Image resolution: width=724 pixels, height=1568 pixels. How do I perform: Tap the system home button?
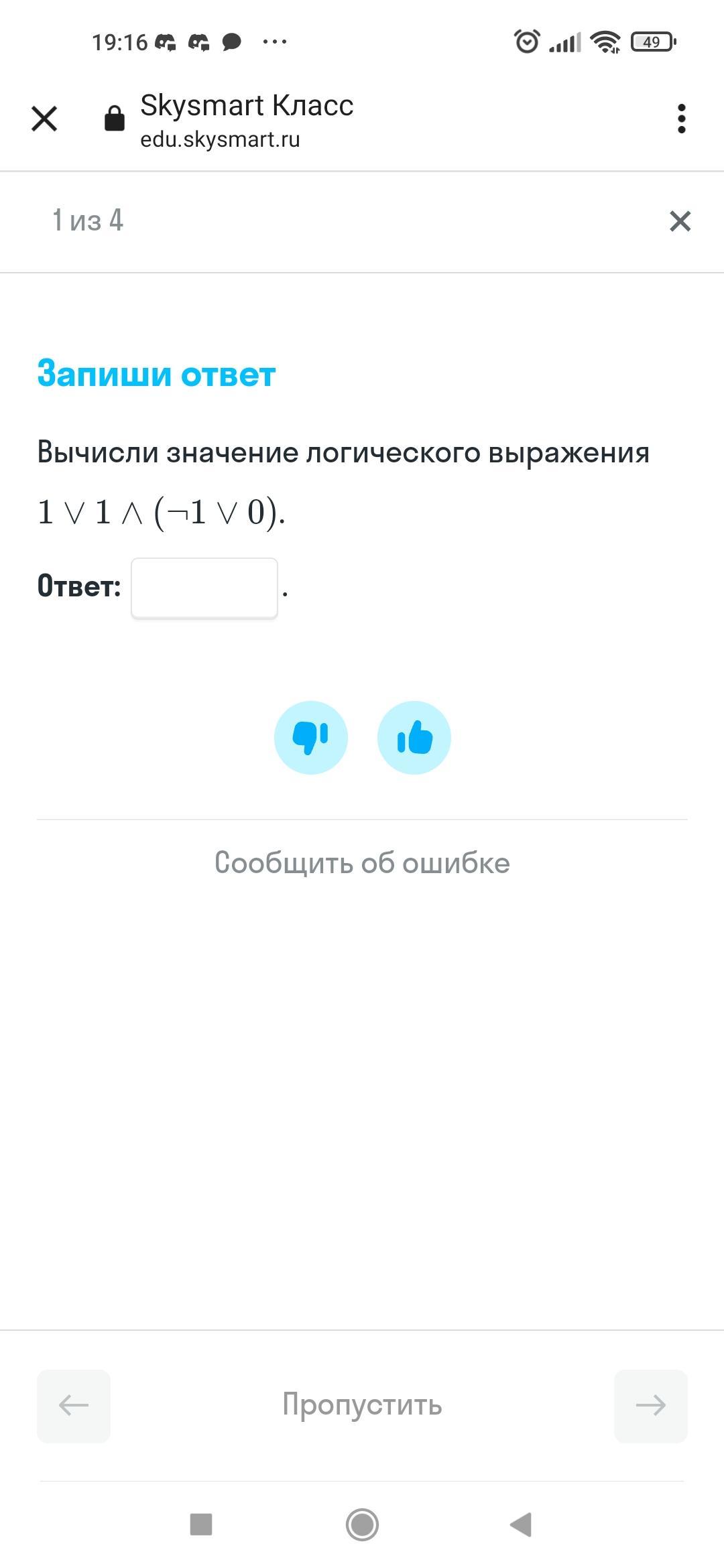click(x=362, y=1524)
